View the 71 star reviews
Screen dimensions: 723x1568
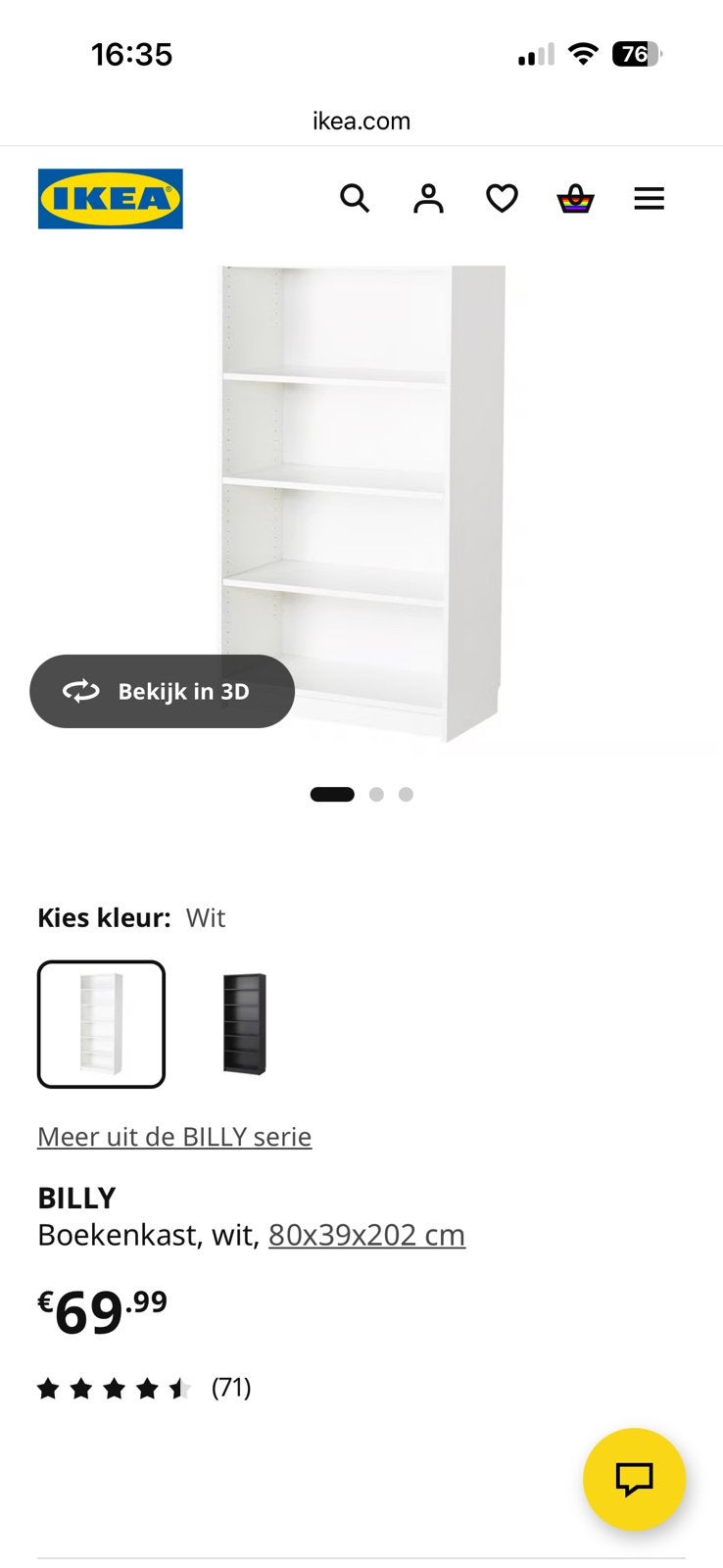coord(144,1388)
